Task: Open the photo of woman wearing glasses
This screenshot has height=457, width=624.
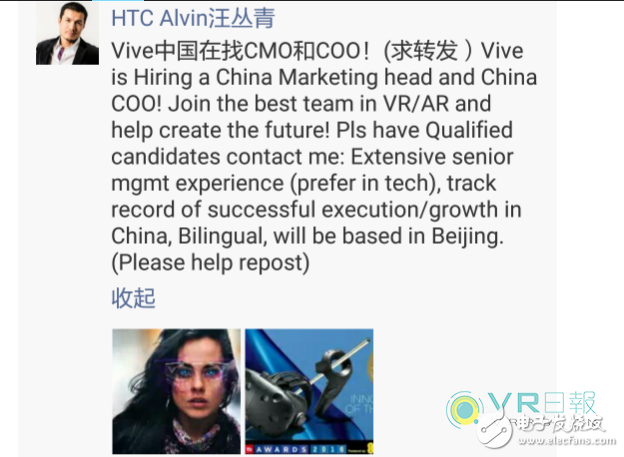Action: (176, 392)
